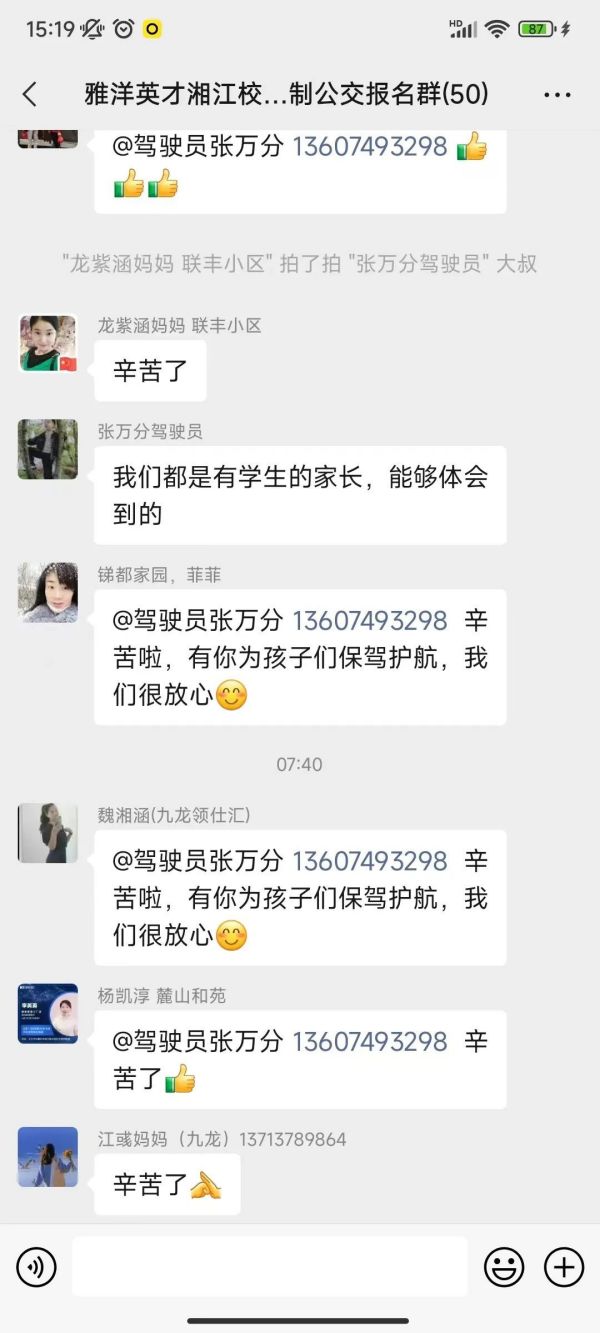View 张万分驾驶员's profile avatar
This screenshot has height=1333, width=600.
(x=48, y=450)
